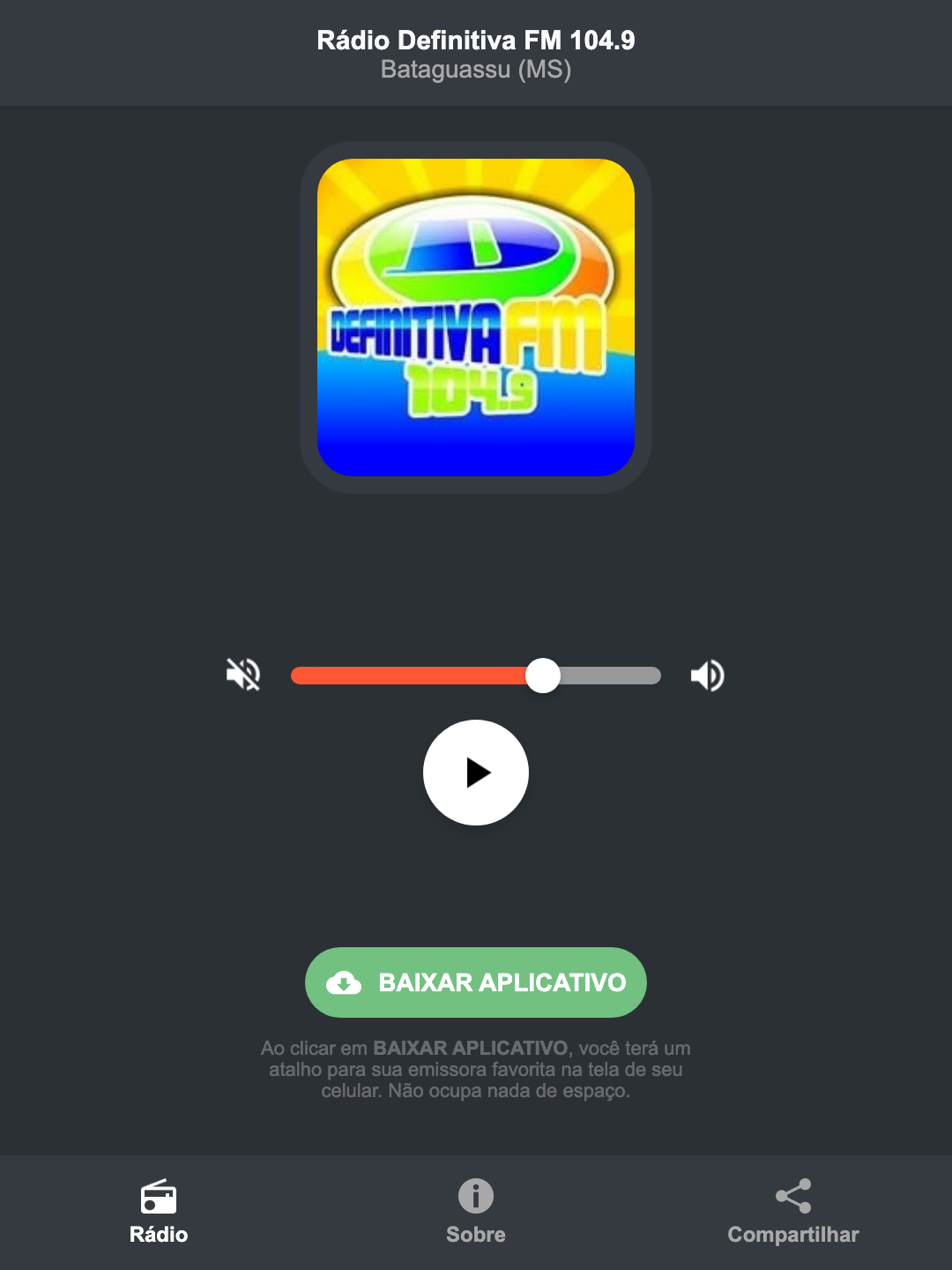This screenshot has width=952, height=1270.
Task: Open the Compartilhar tab
Action: click(x=792, y=1213)
